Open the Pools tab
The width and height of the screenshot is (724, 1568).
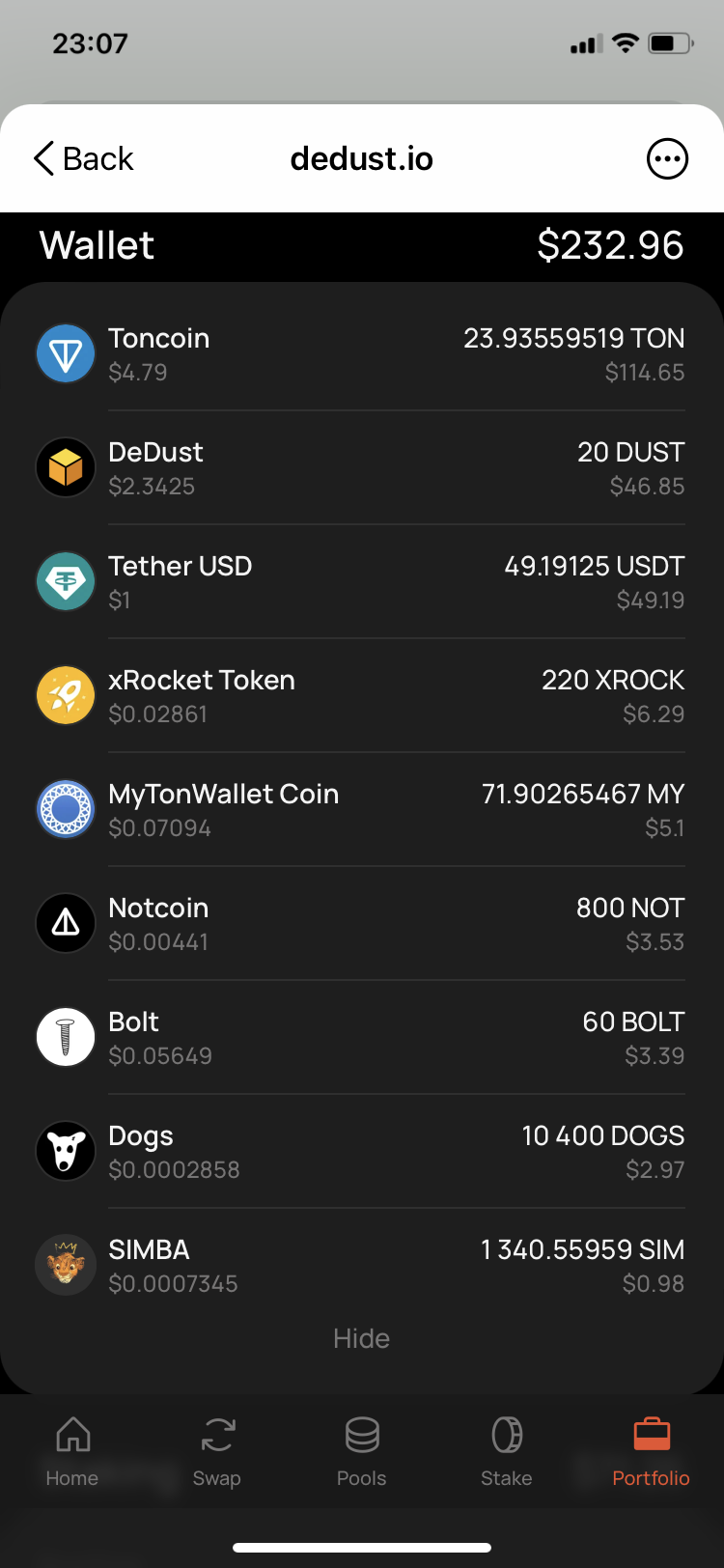coord(362,1451)
